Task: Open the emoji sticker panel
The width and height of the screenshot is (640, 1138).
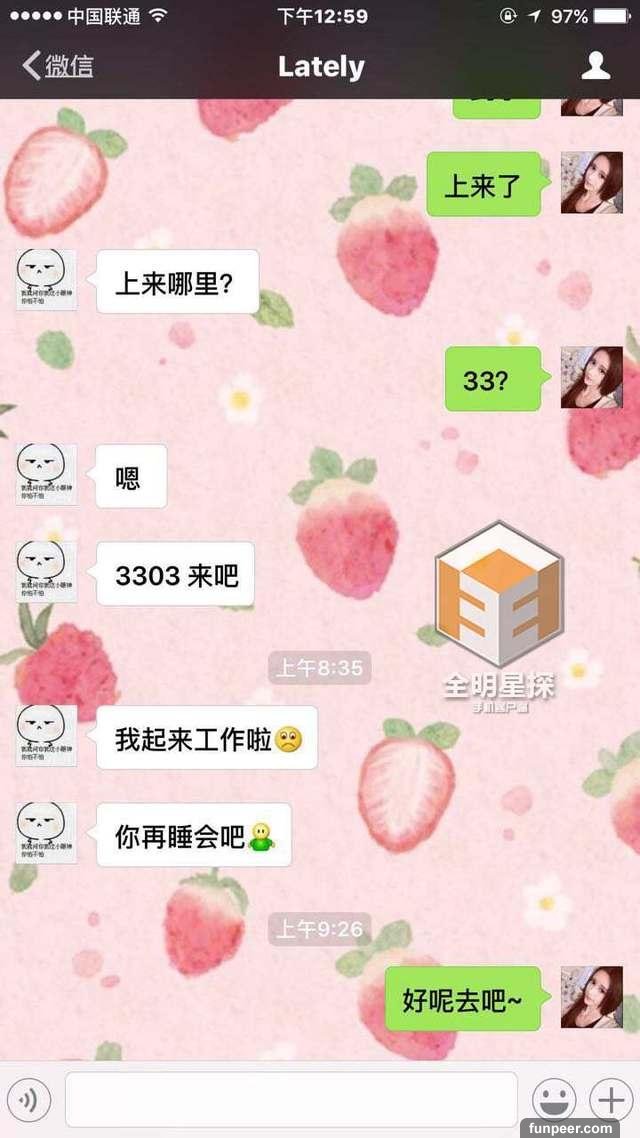Action: (552, 1101)
